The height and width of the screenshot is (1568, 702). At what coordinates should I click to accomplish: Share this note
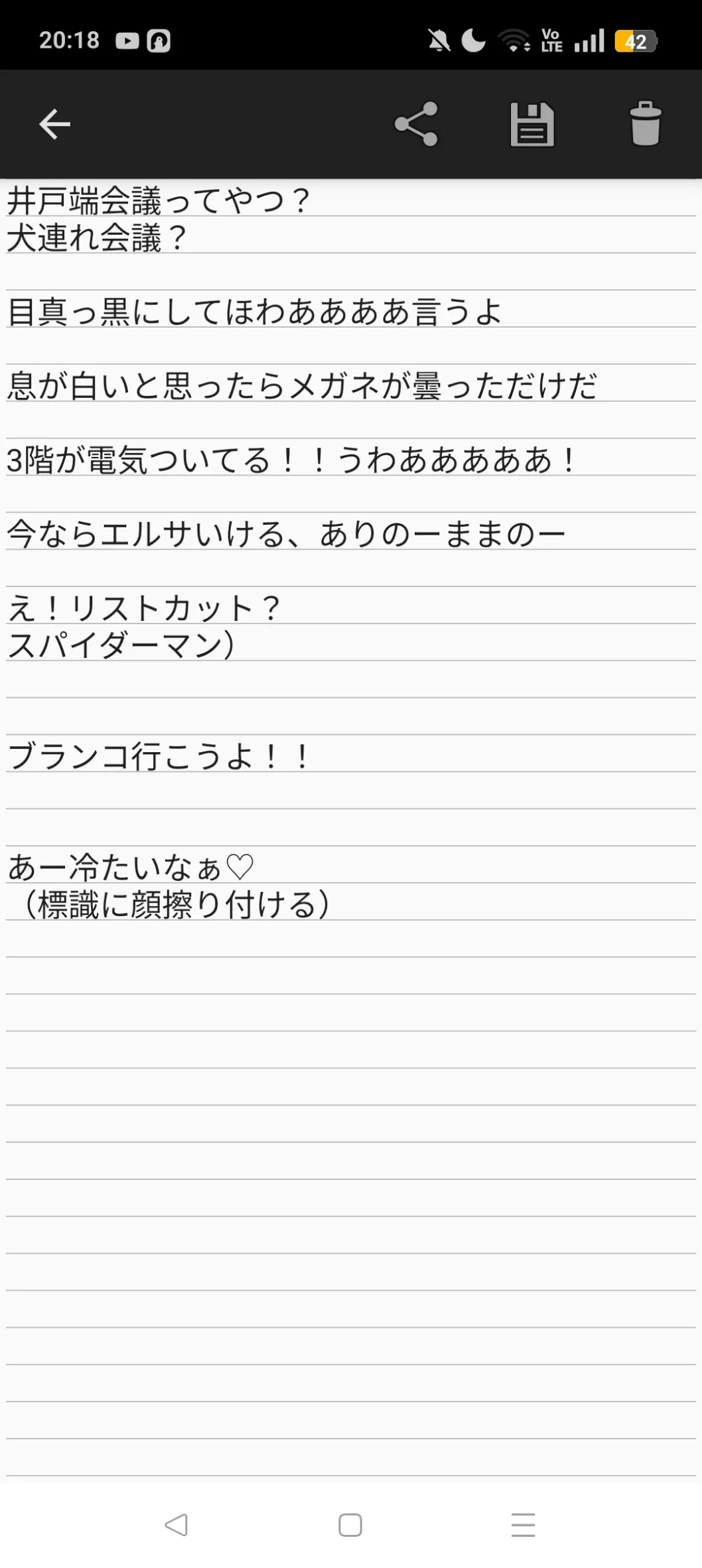(x=416, y=124)
